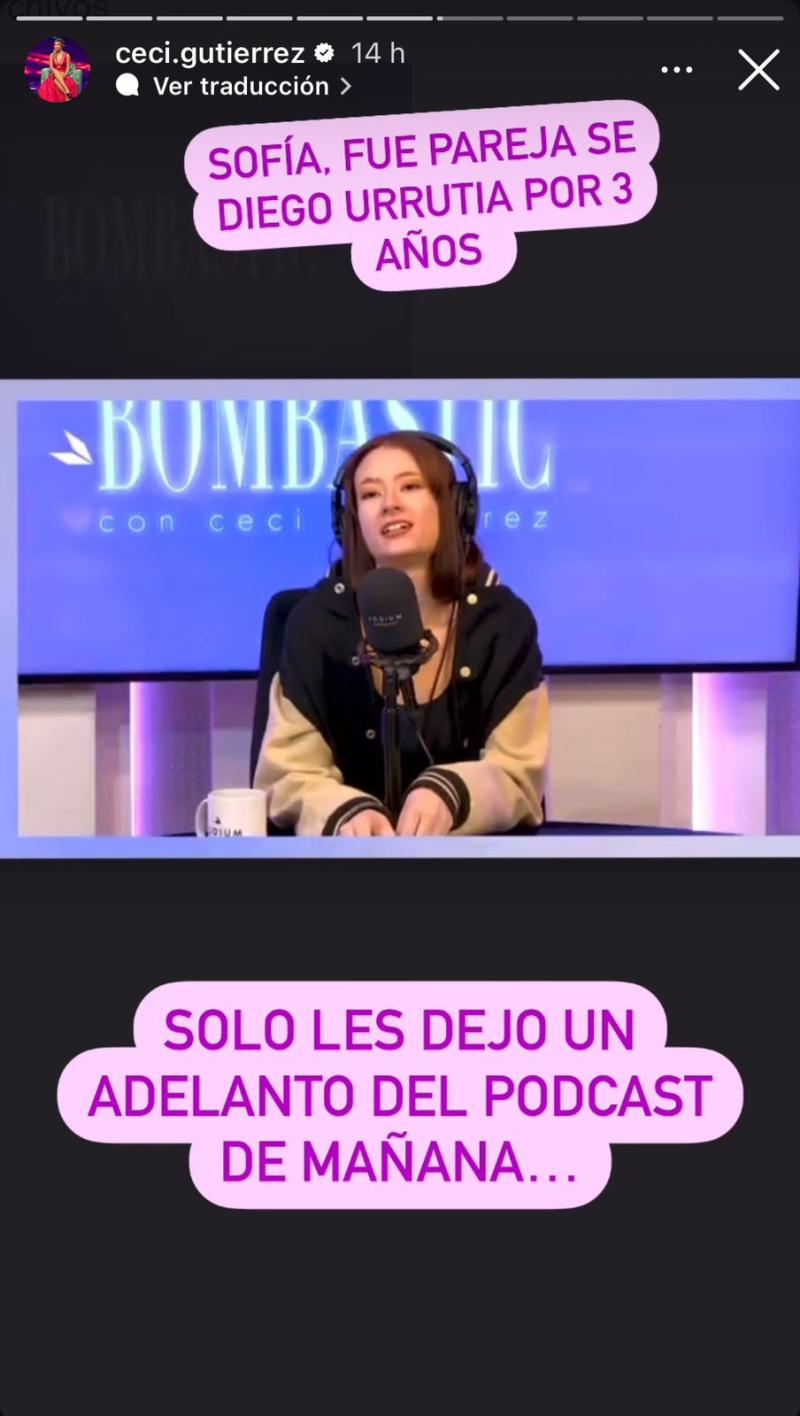Tap the translation speech bubble icon
Screen dimensions: 800x1416
coord(128,86)
